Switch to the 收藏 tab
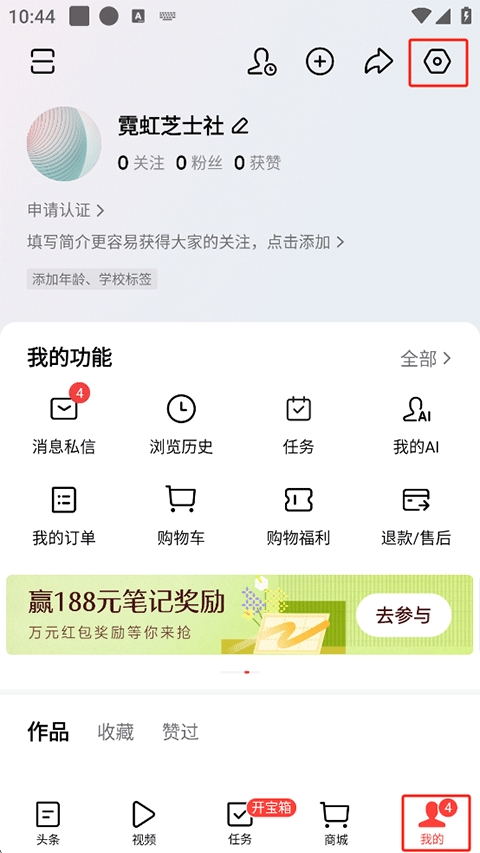Viewport: 480px width, 853px height. (x=115, y=732)
